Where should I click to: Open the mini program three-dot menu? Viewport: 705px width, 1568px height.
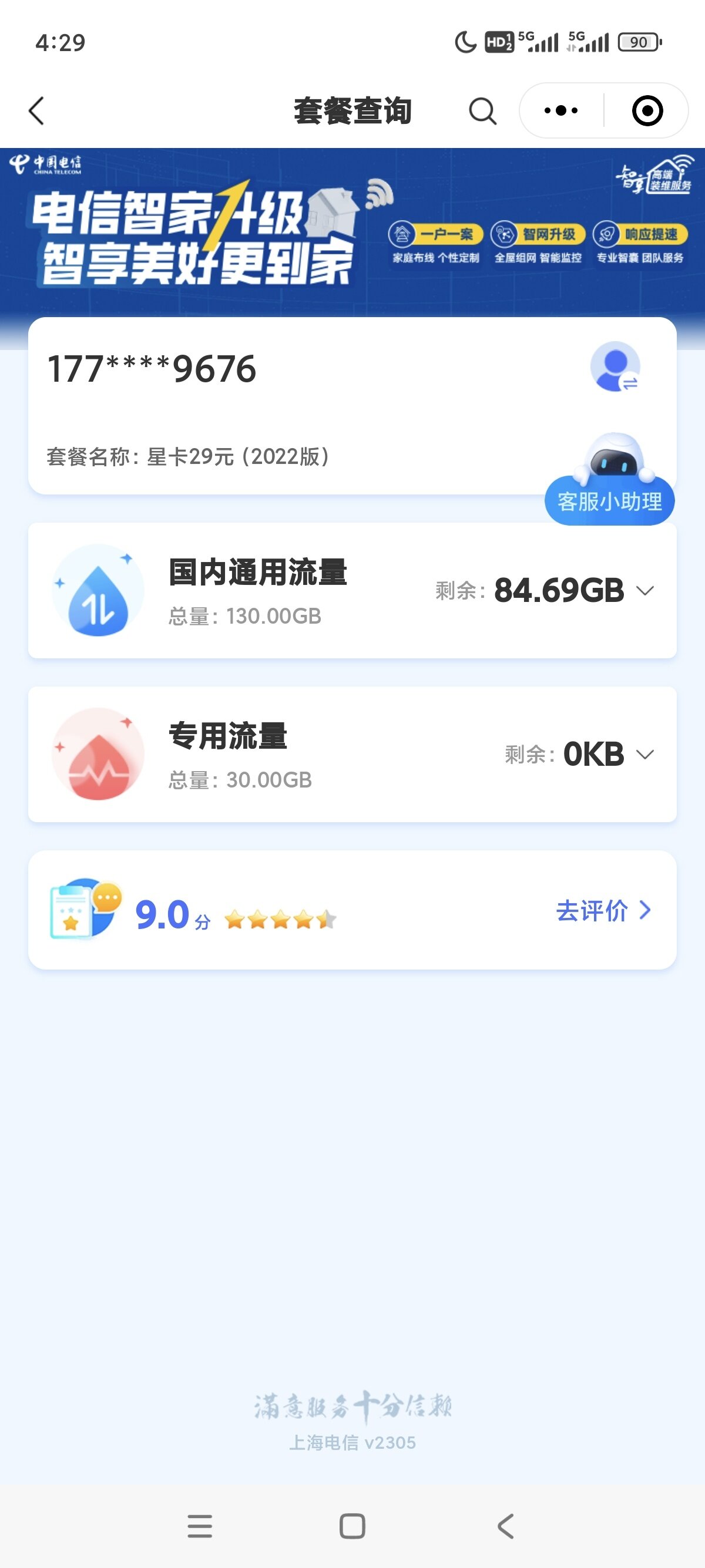pos(560,111)
